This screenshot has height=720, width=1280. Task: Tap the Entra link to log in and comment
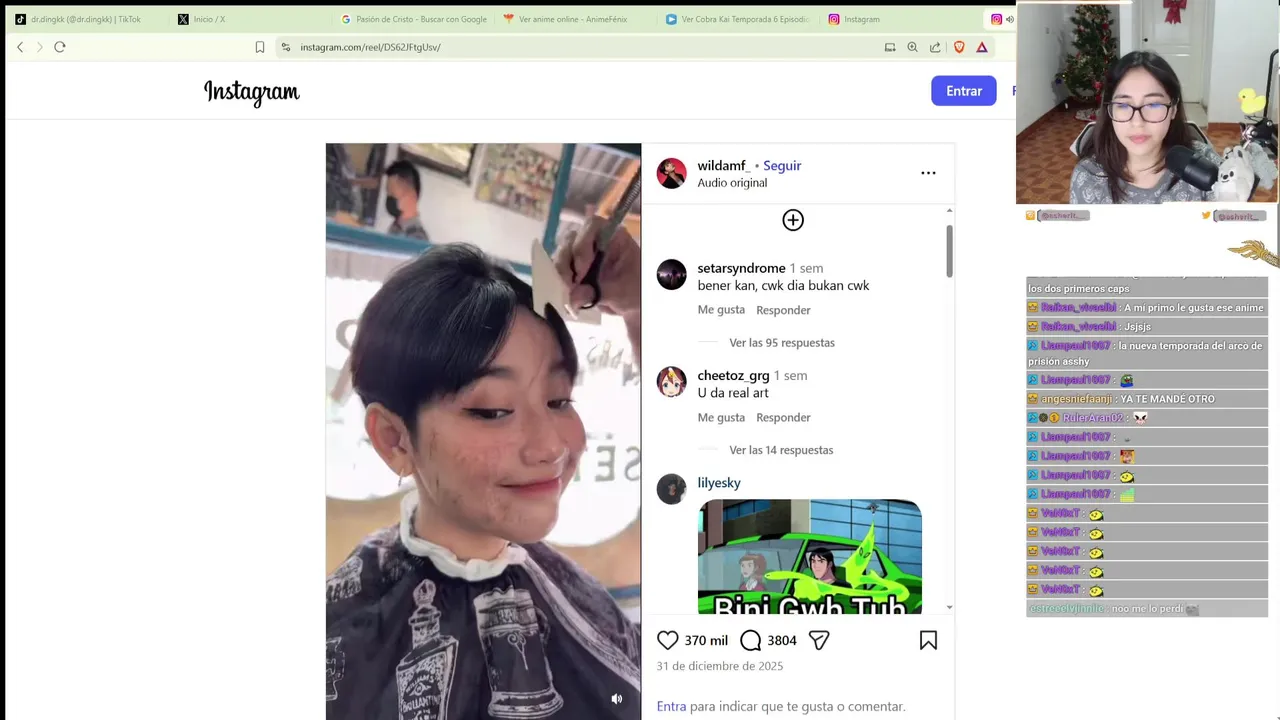point(671,706)
